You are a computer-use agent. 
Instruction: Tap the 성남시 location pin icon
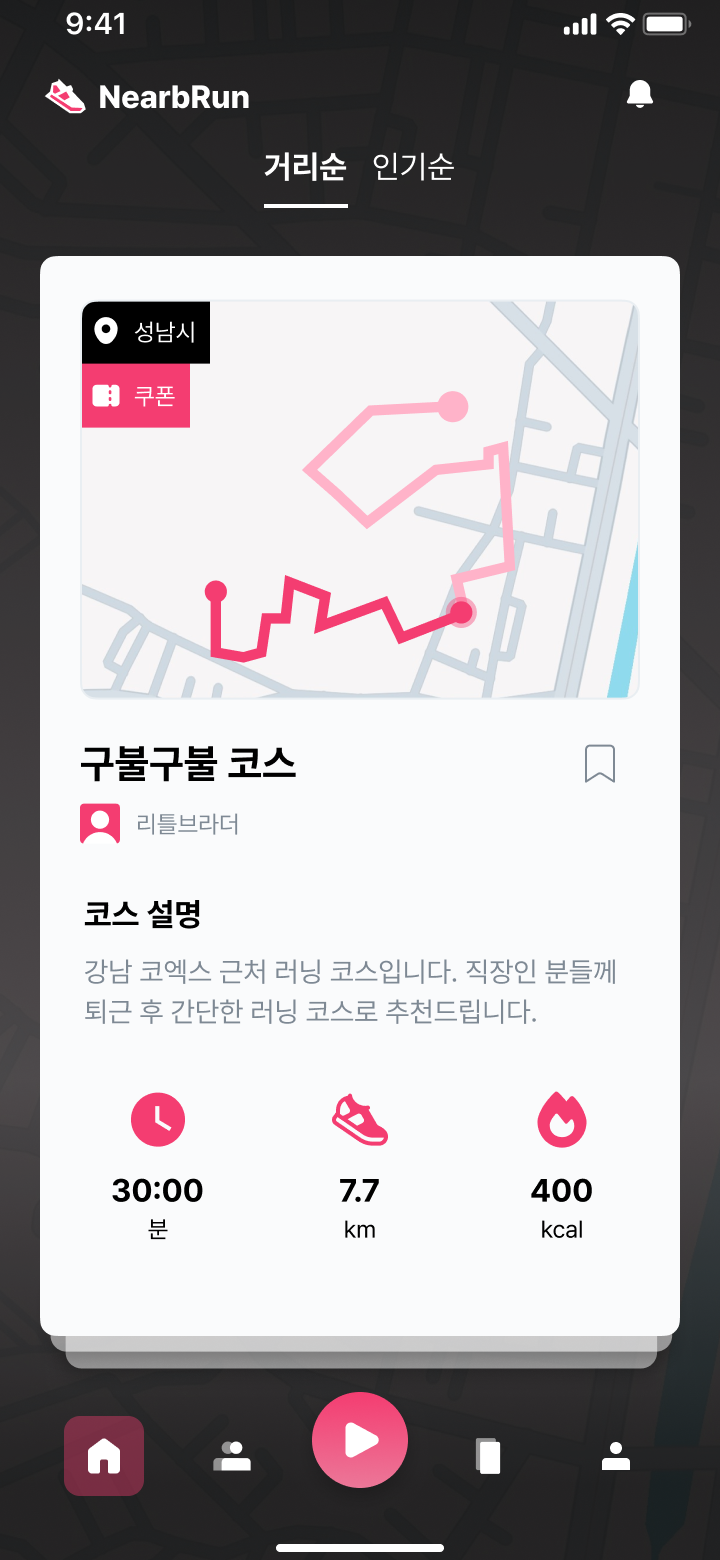[x=105, y=331]
